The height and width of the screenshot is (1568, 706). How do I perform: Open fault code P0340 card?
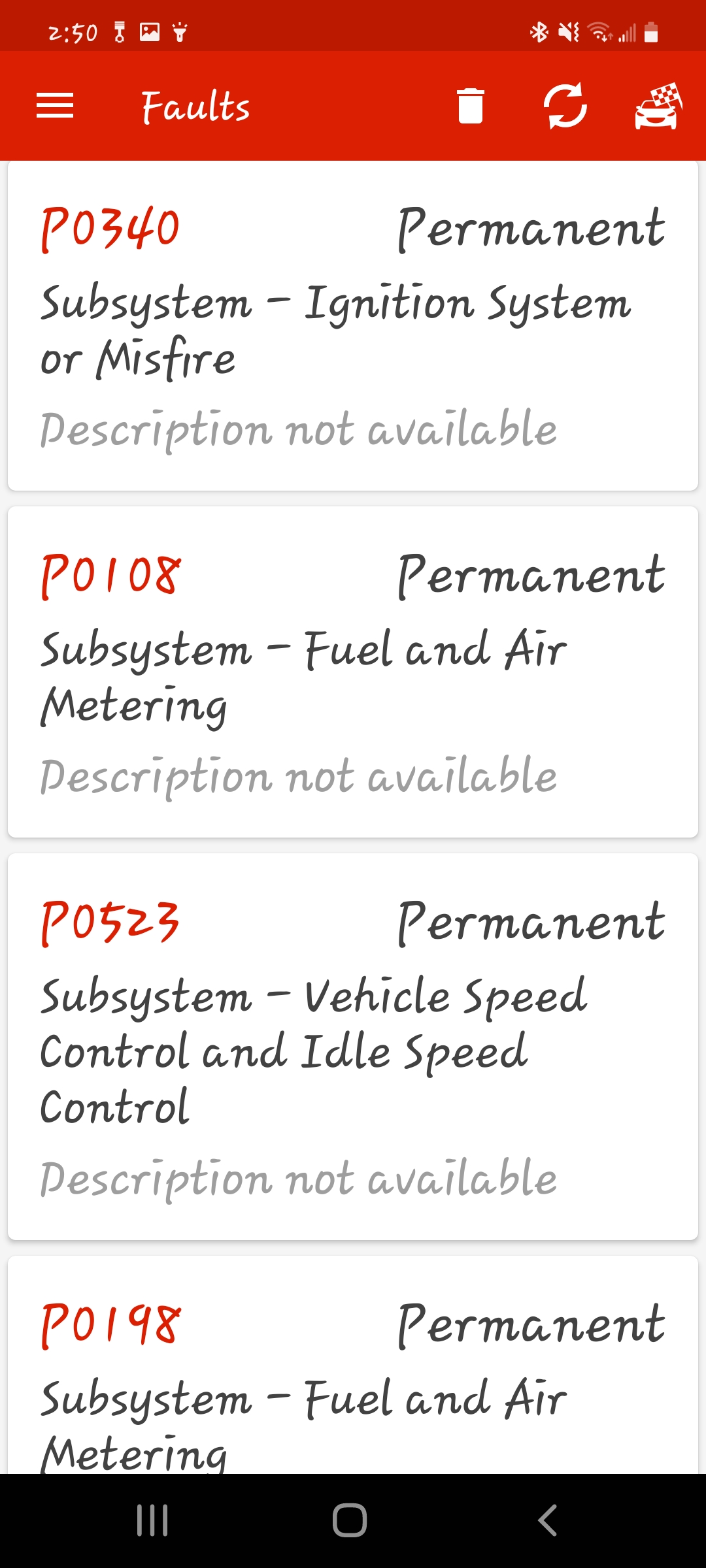coord(353,327)
